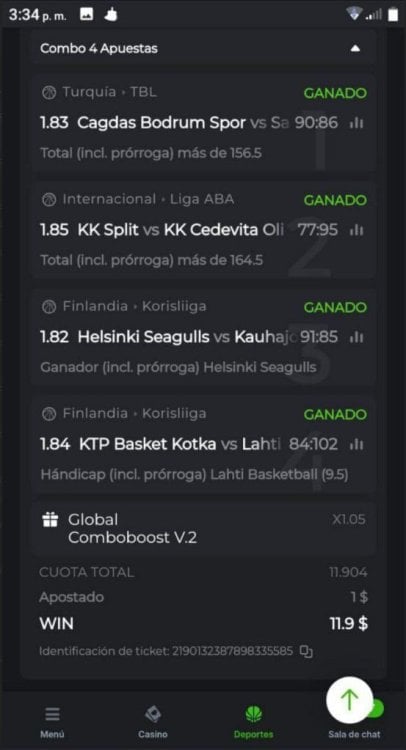Open stats icon for KK Split match
This screenshot has height=750, width=406.
(x=356, y=230)
